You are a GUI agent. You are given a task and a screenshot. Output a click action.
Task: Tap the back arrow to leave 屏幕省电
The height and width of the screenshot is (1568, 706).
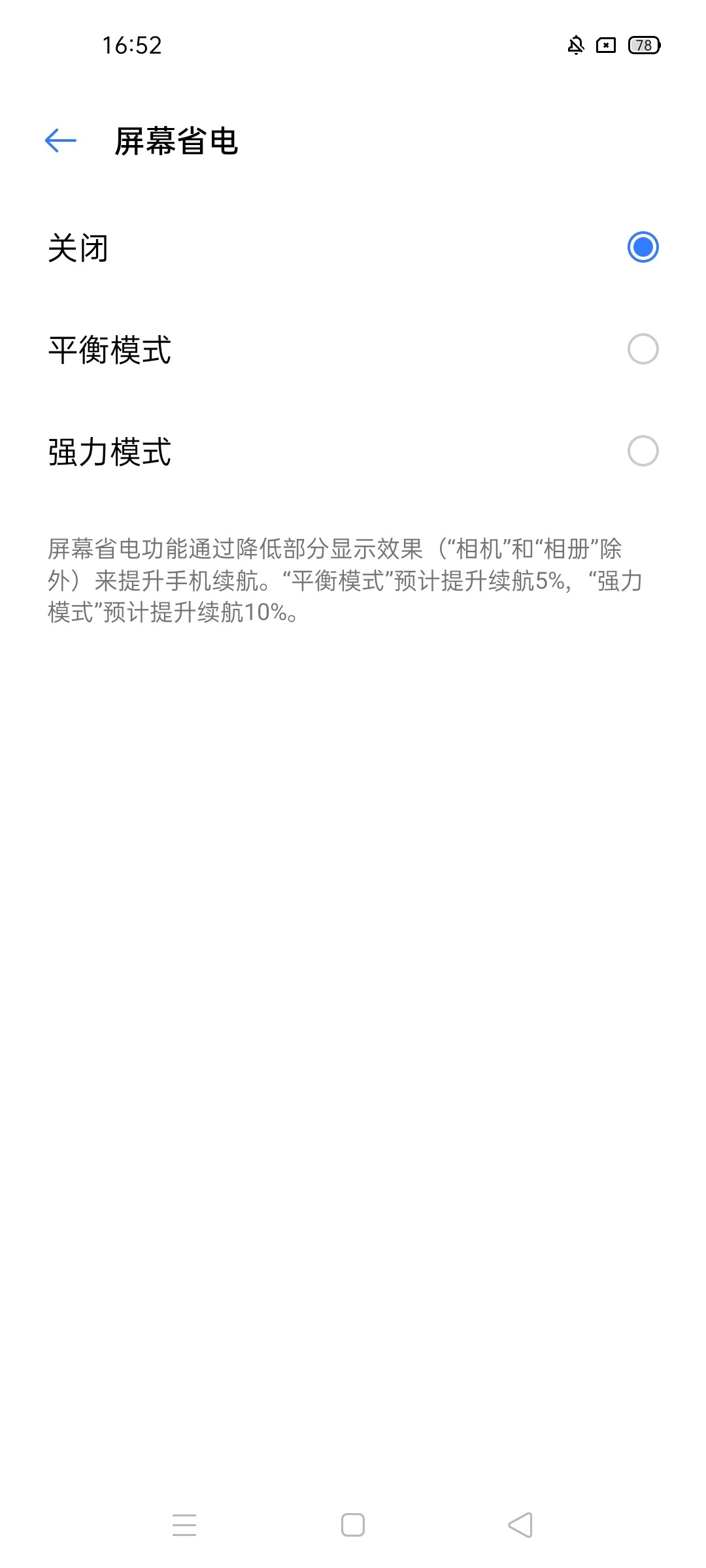(59, 139)
